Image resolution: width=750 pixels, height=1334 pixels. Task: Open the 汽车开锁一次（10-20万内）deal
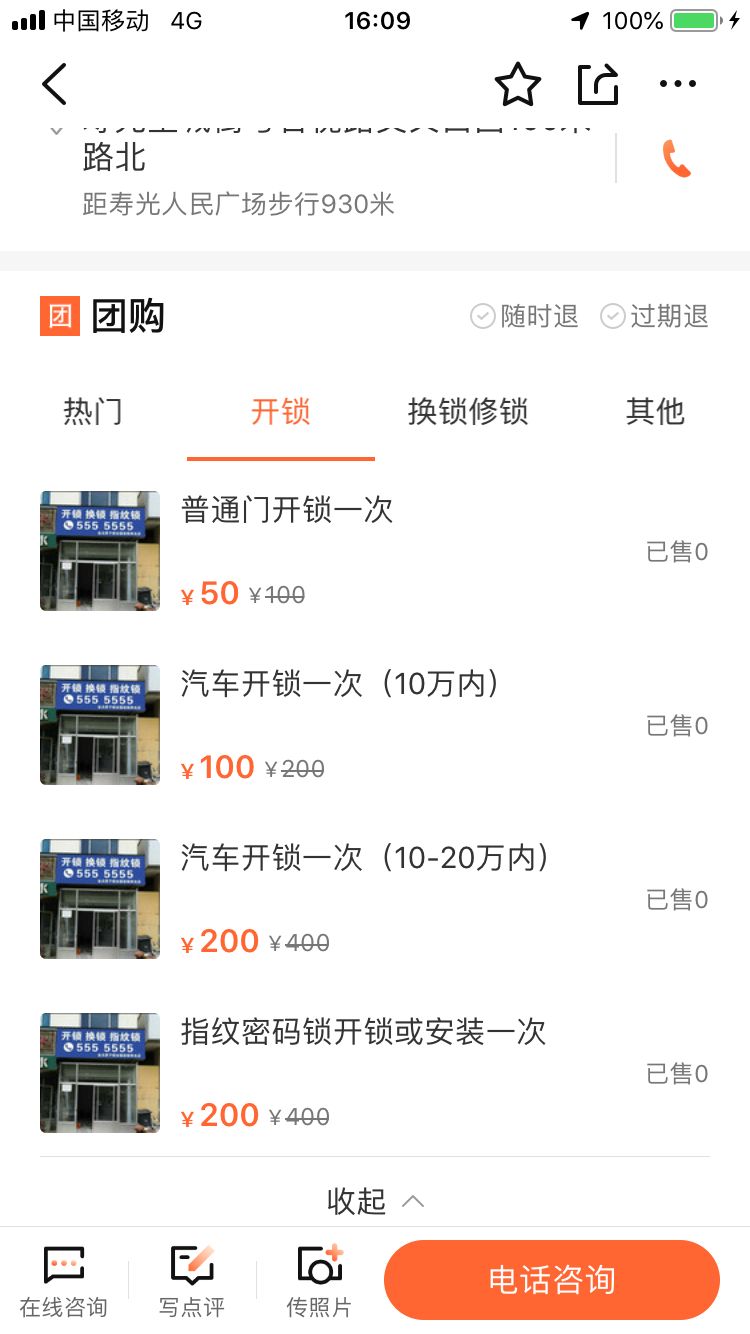(365, 859)
